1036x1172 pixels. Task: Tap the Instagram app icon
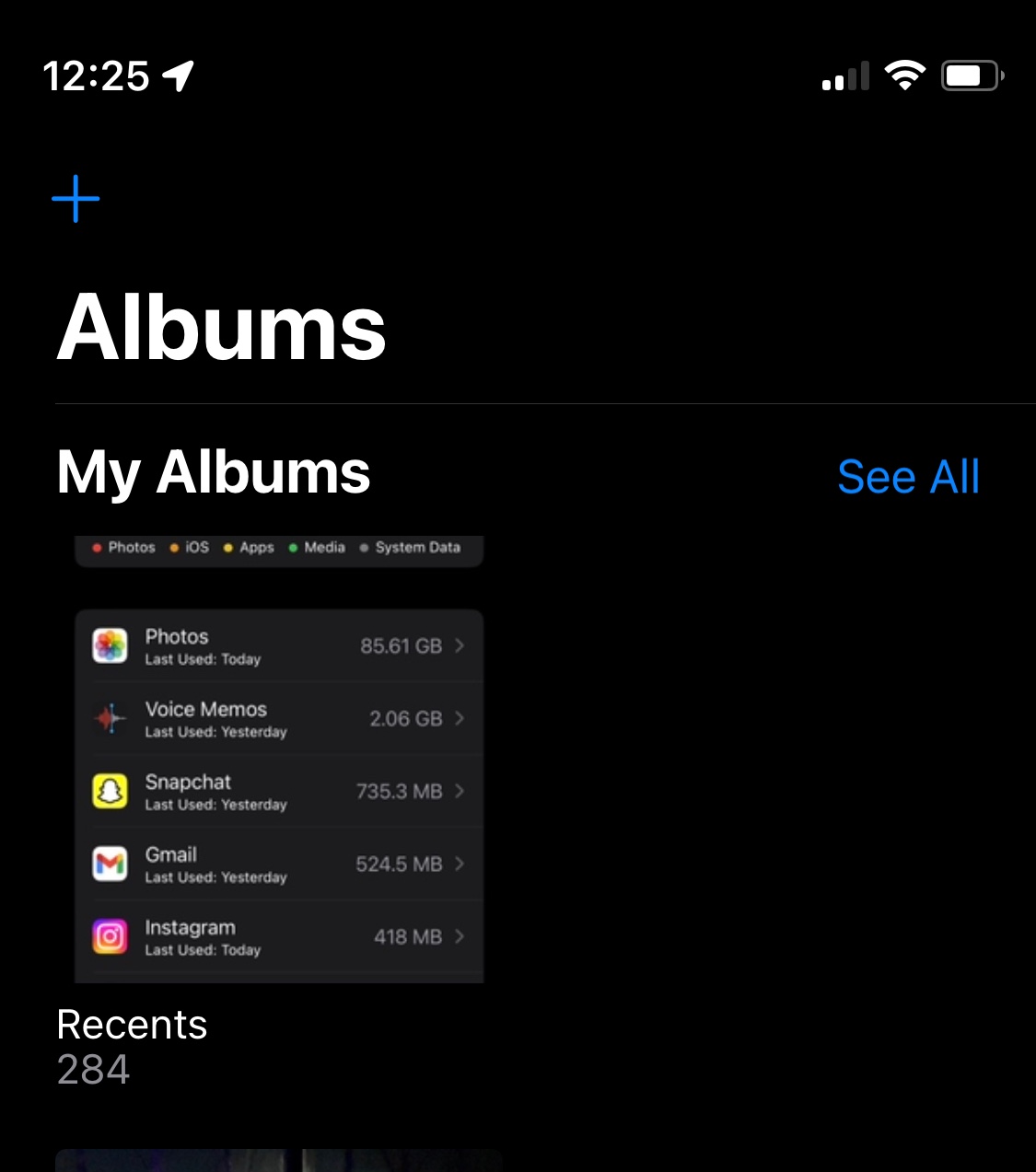110,936
